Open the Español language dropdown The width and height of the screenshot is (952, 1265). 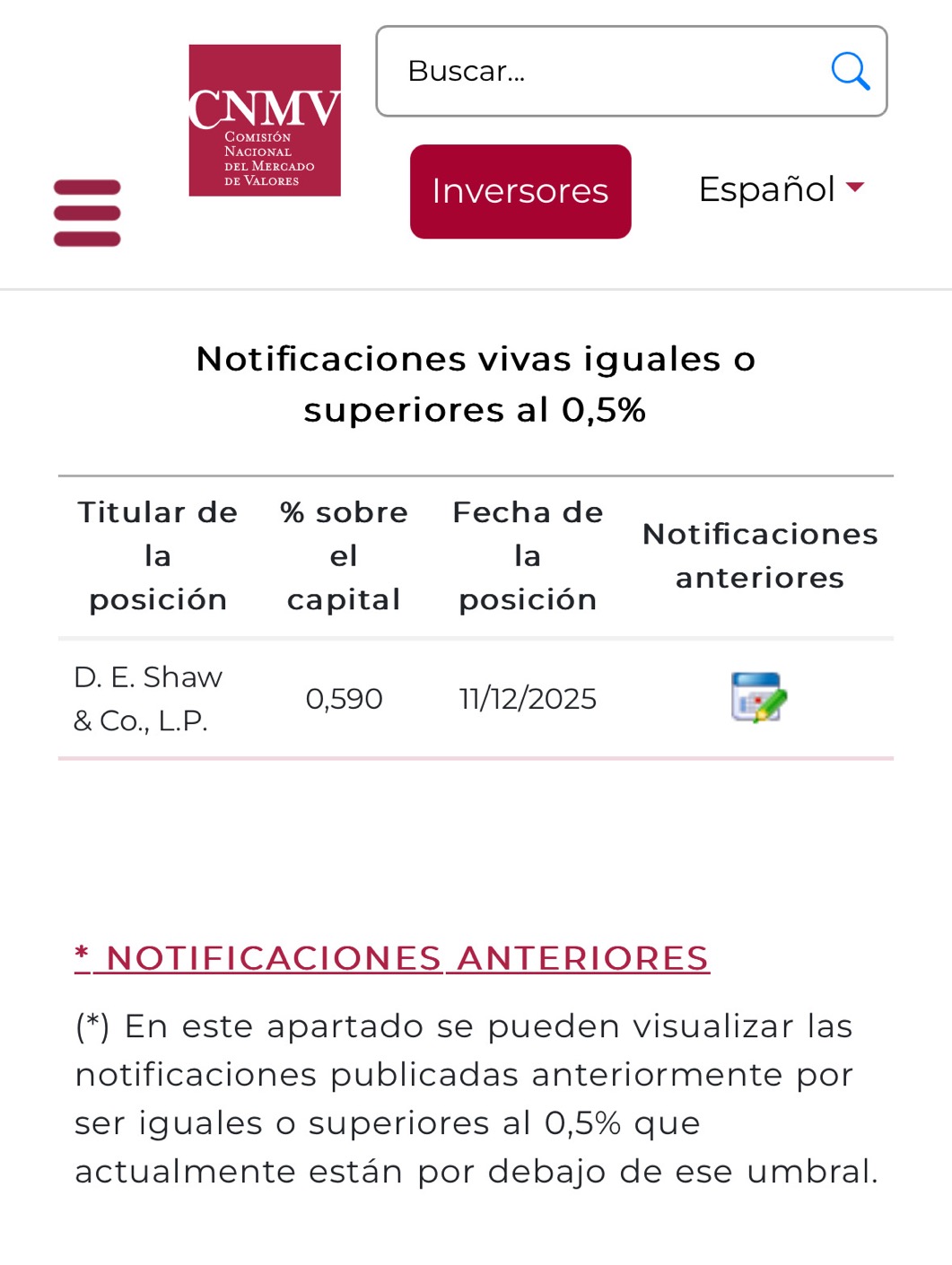click(779, 189)
